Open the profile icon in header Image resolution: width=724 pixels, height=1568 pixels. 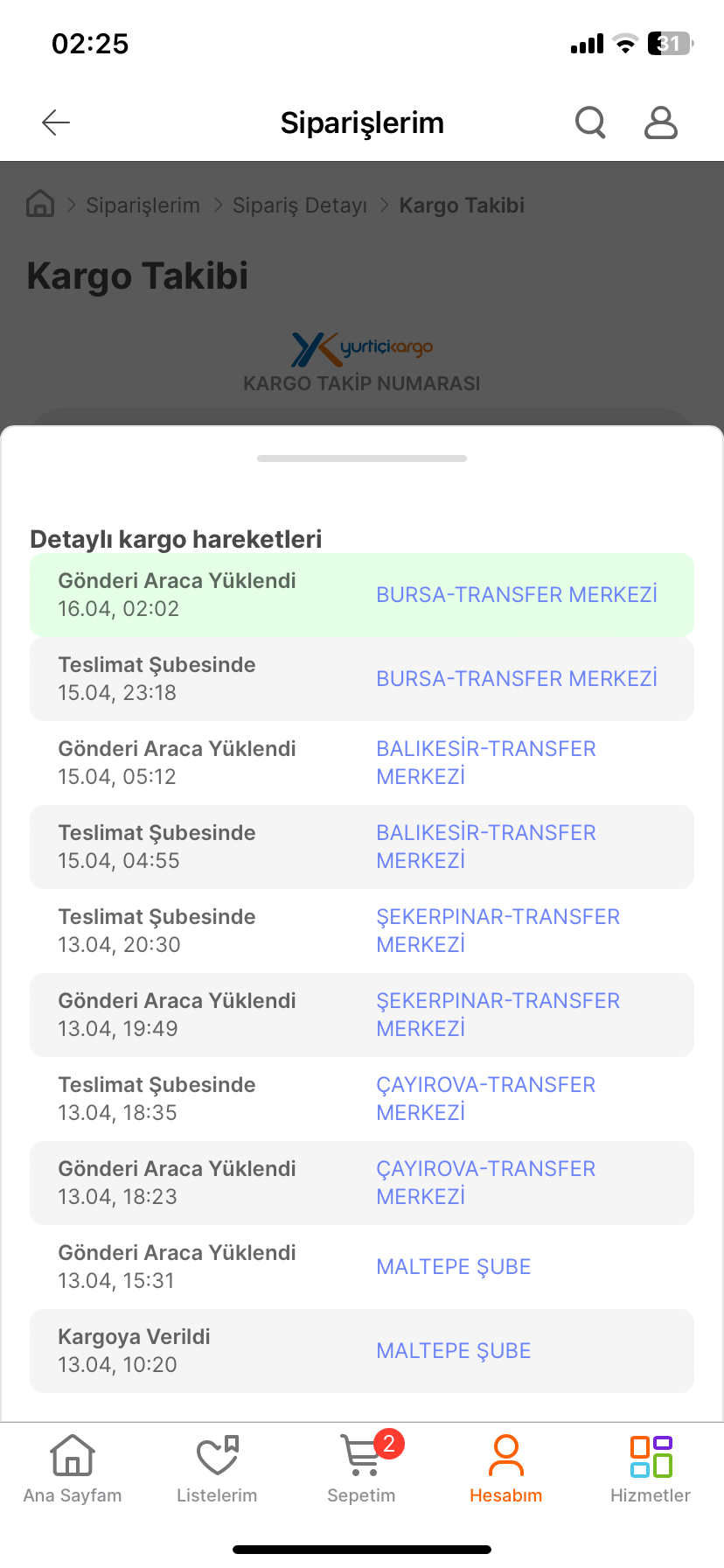(661, 122)
